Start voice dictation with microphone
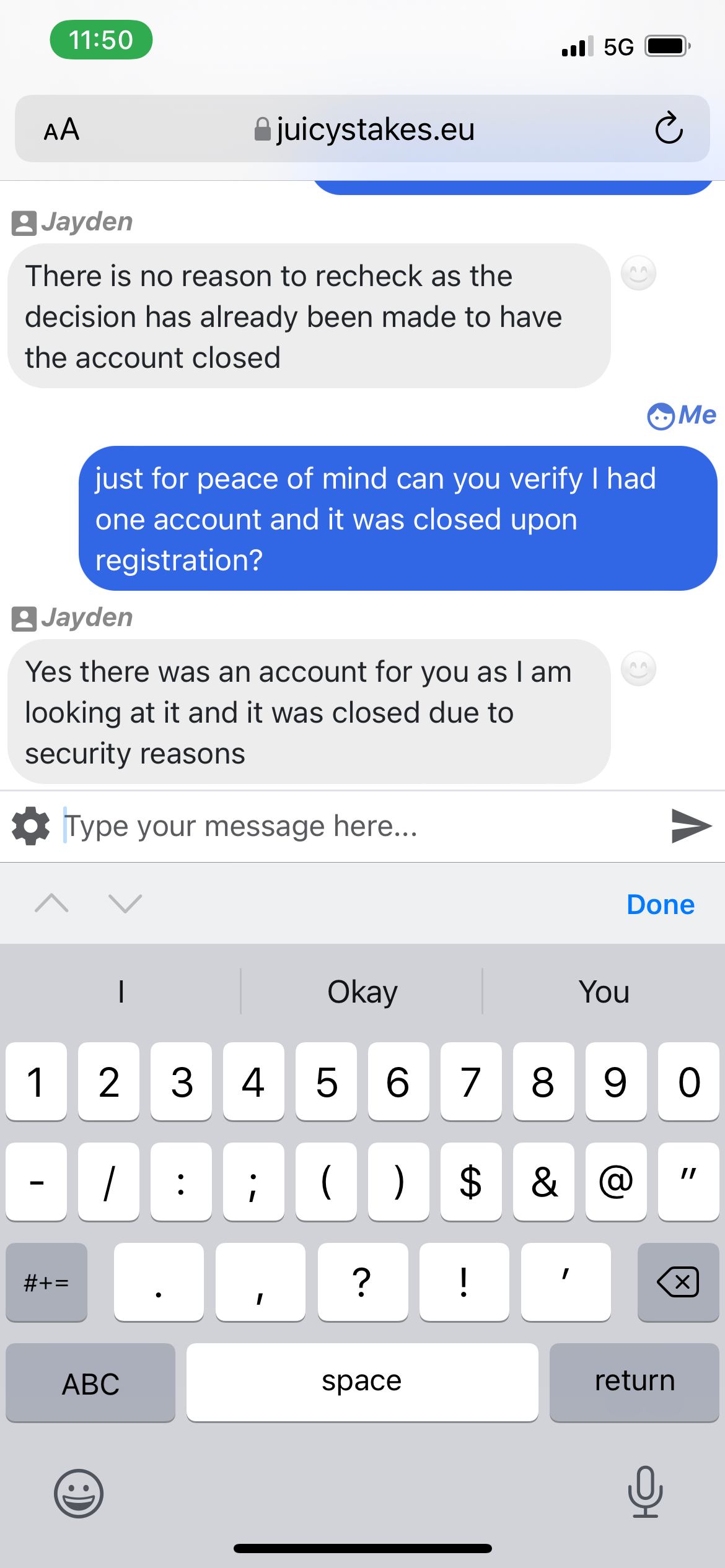Viewport: 725px width, 1568px height. click(645, 1492)
